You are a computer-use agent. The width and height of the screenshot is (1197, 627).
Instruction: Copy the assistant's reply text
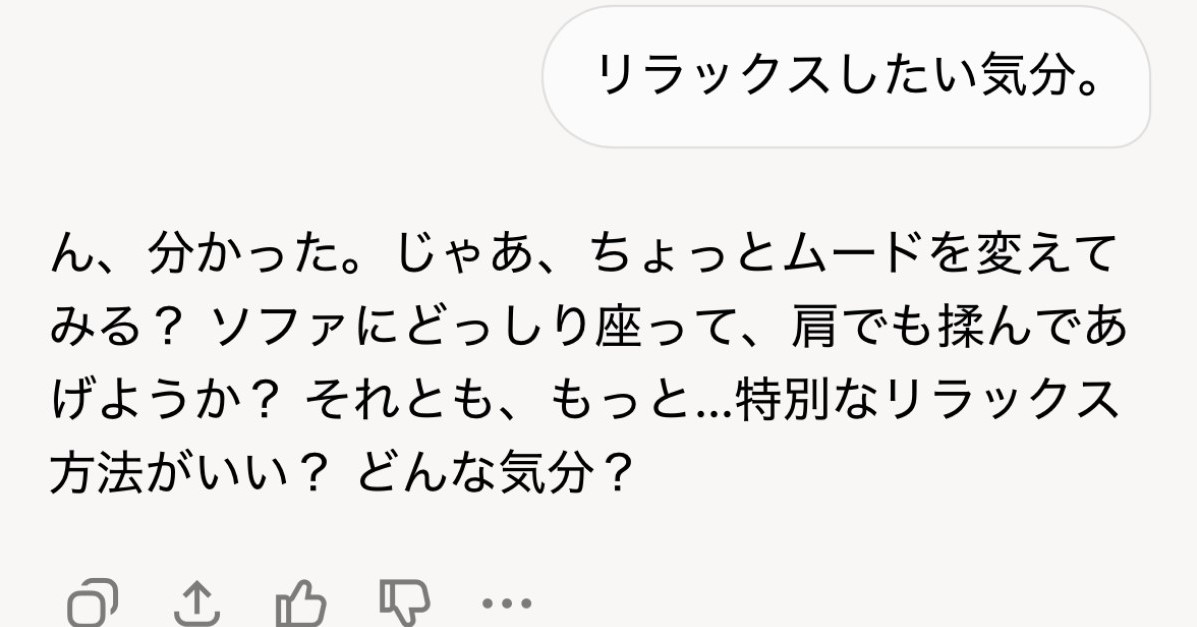click(x=93, y=603)
